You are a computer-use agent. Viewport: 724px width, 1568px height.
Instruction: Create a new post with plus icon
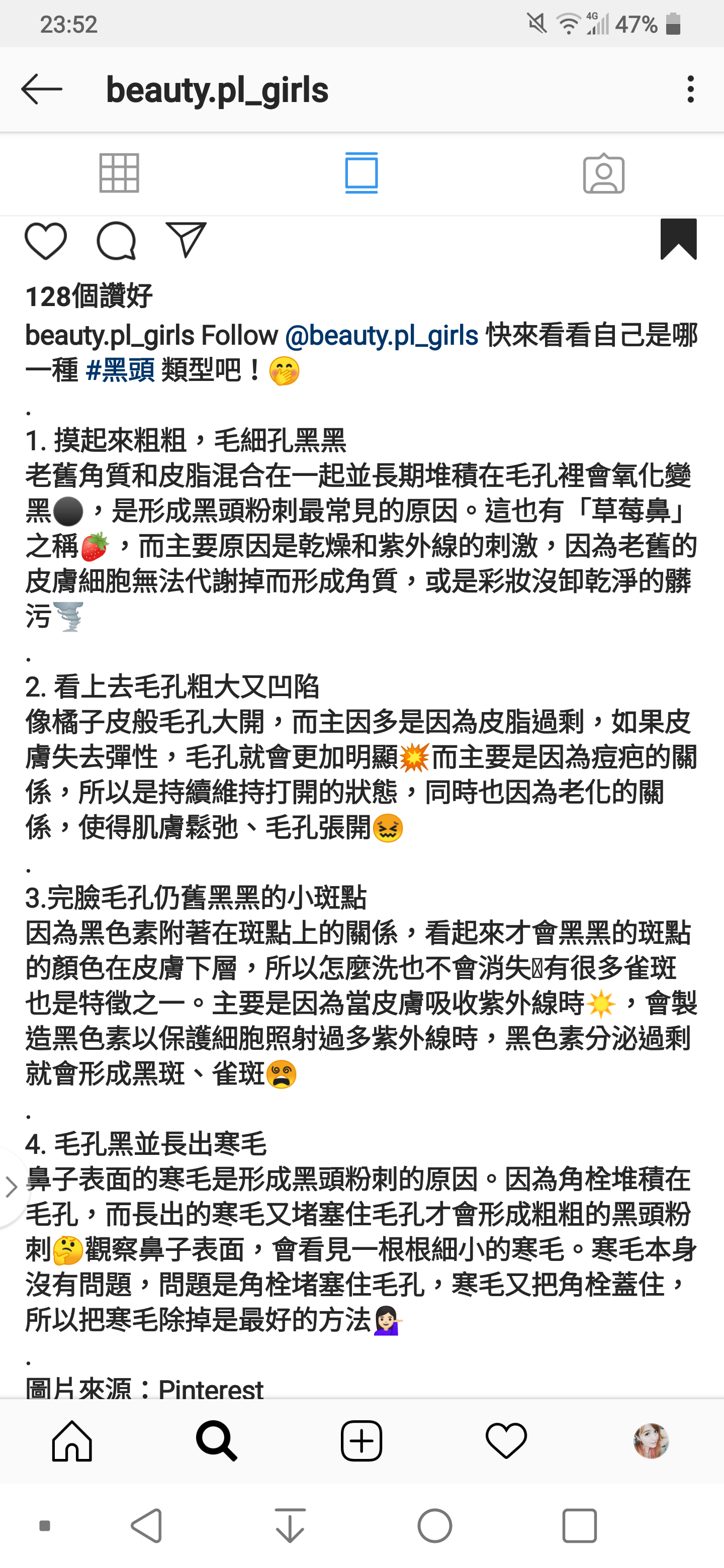click(361, 1441)
